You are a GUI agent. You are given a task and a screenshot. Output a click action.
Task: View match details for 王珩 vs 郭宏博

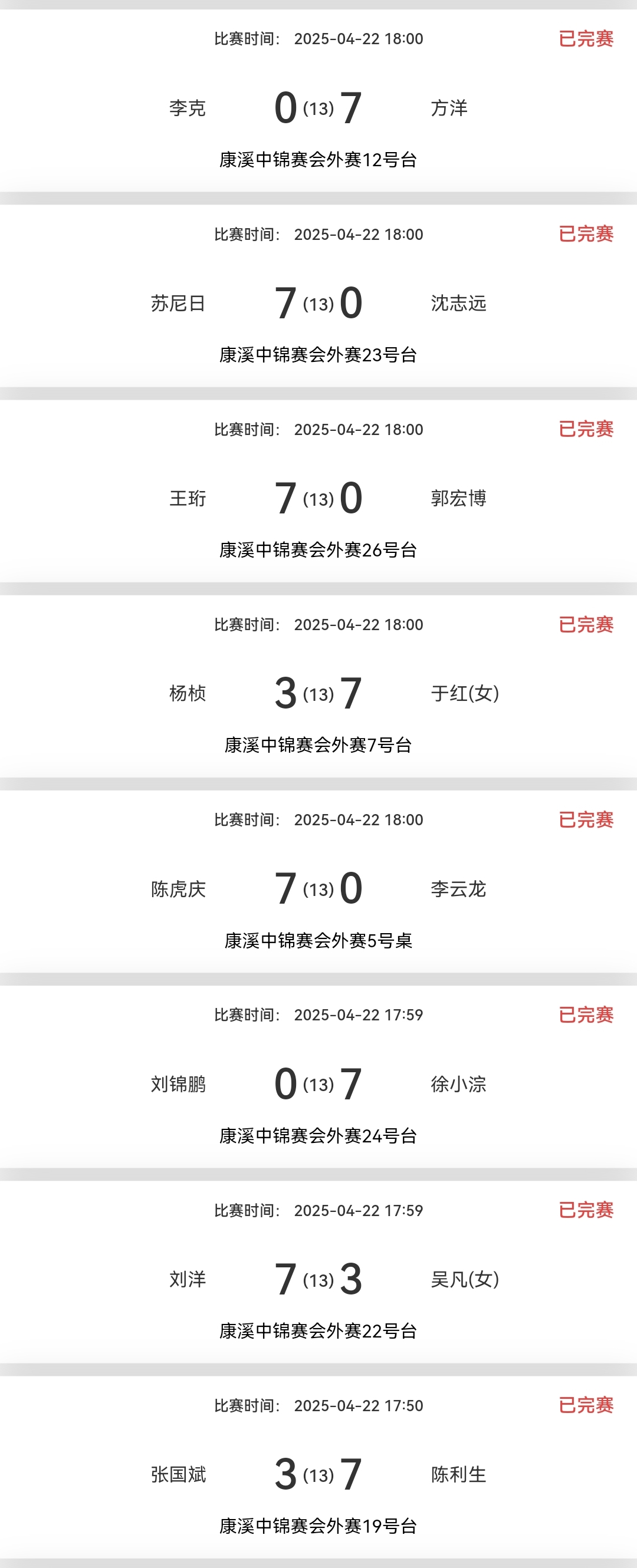pos(318,498)
